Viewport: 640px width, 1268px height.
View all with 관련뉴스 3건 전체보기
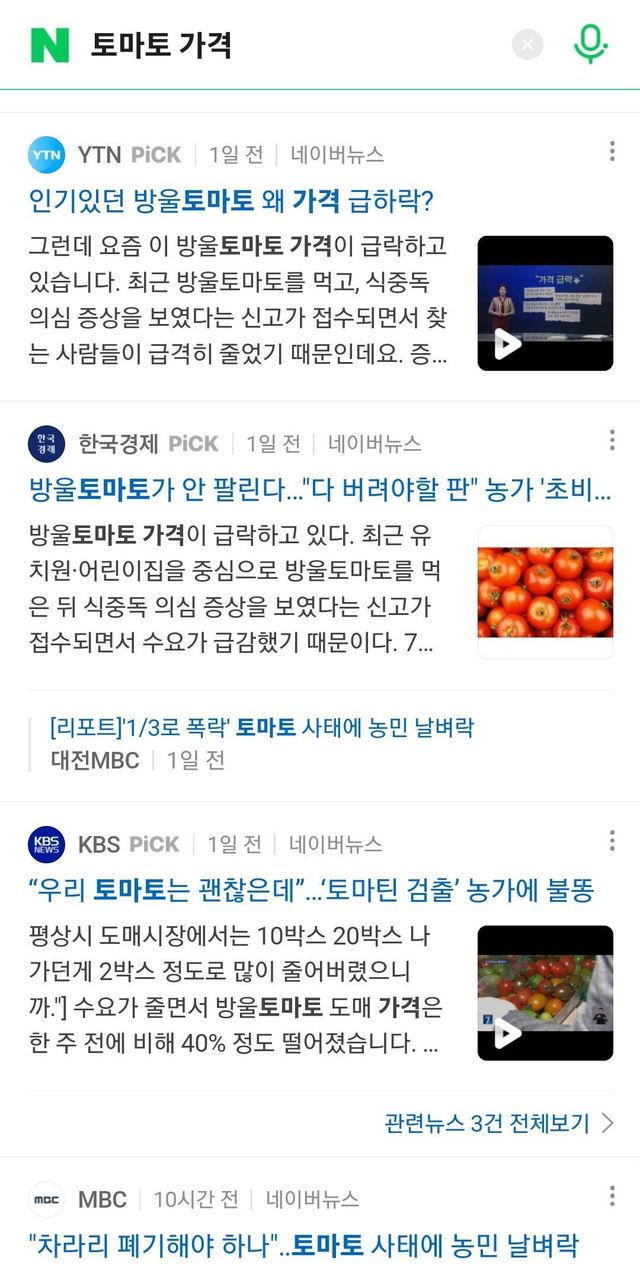[498, 1123]
